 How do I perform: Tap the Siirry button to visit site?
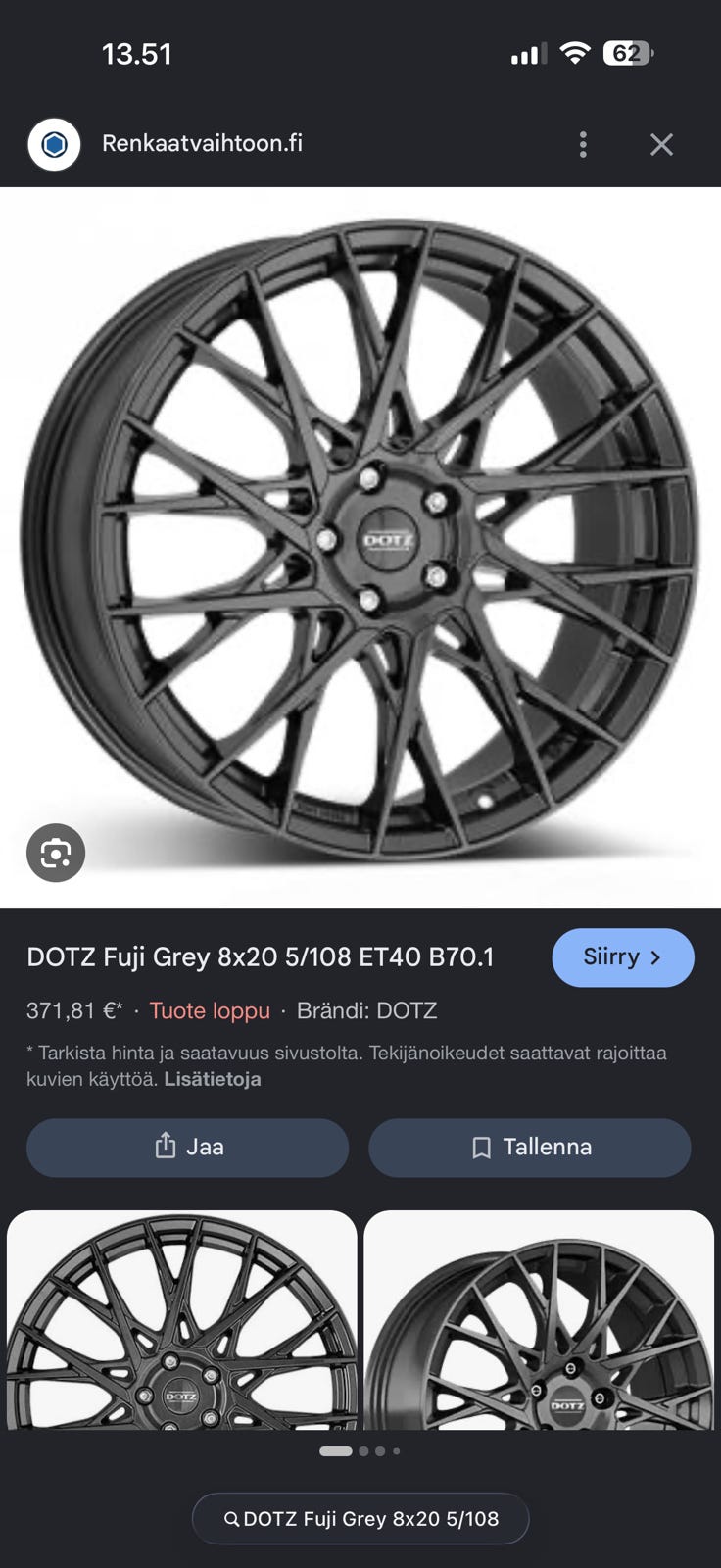tap(623, 957)
